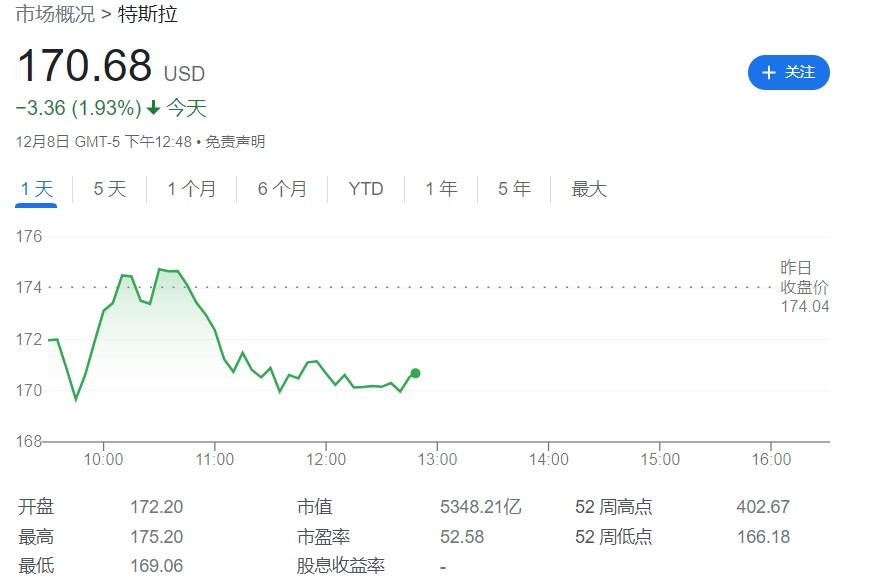877x587 pixels.
Task: Switch to the 最大 time range
Action: pos(589,189)
